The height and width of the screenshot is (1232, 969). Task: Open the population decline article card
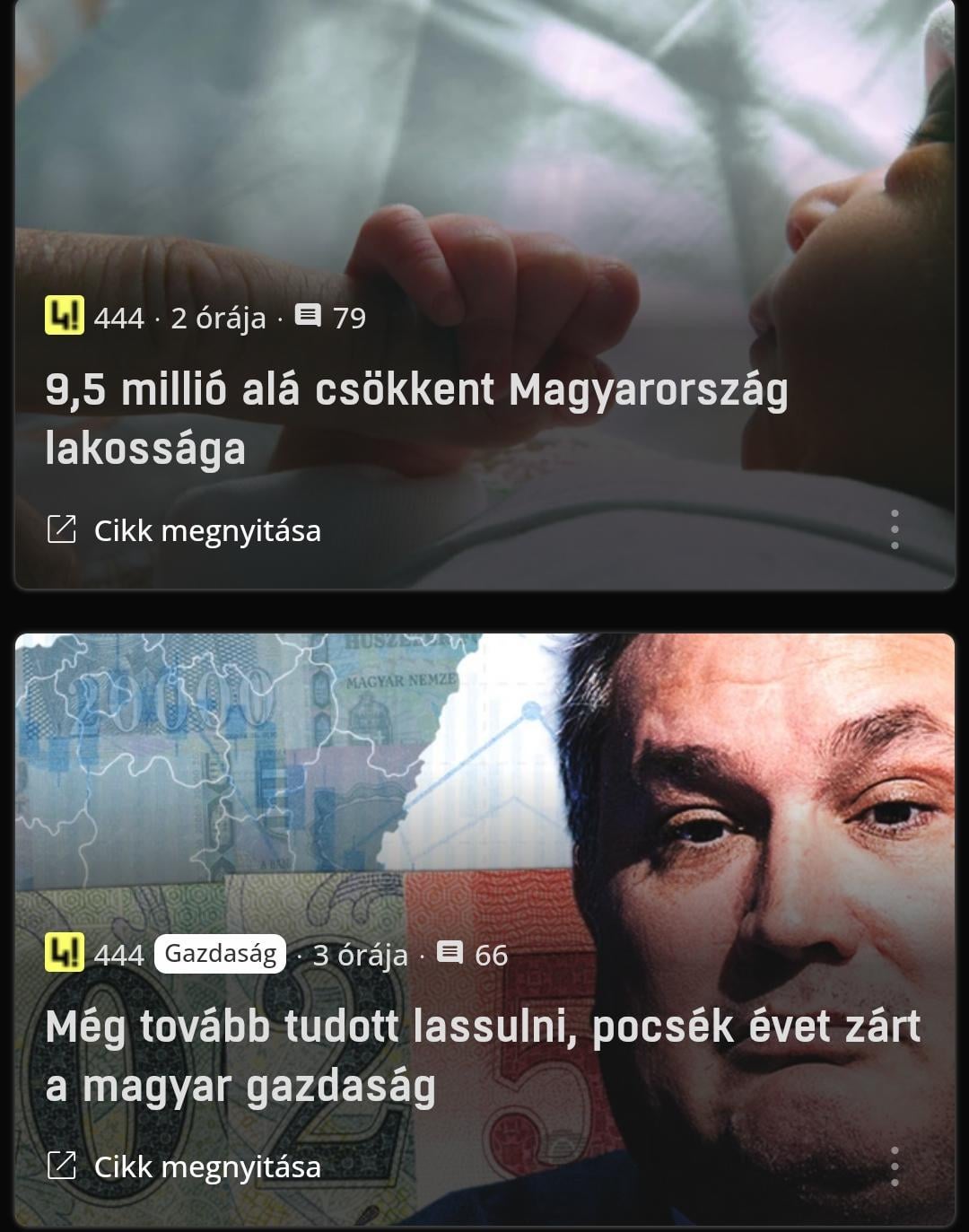(416, 418)
